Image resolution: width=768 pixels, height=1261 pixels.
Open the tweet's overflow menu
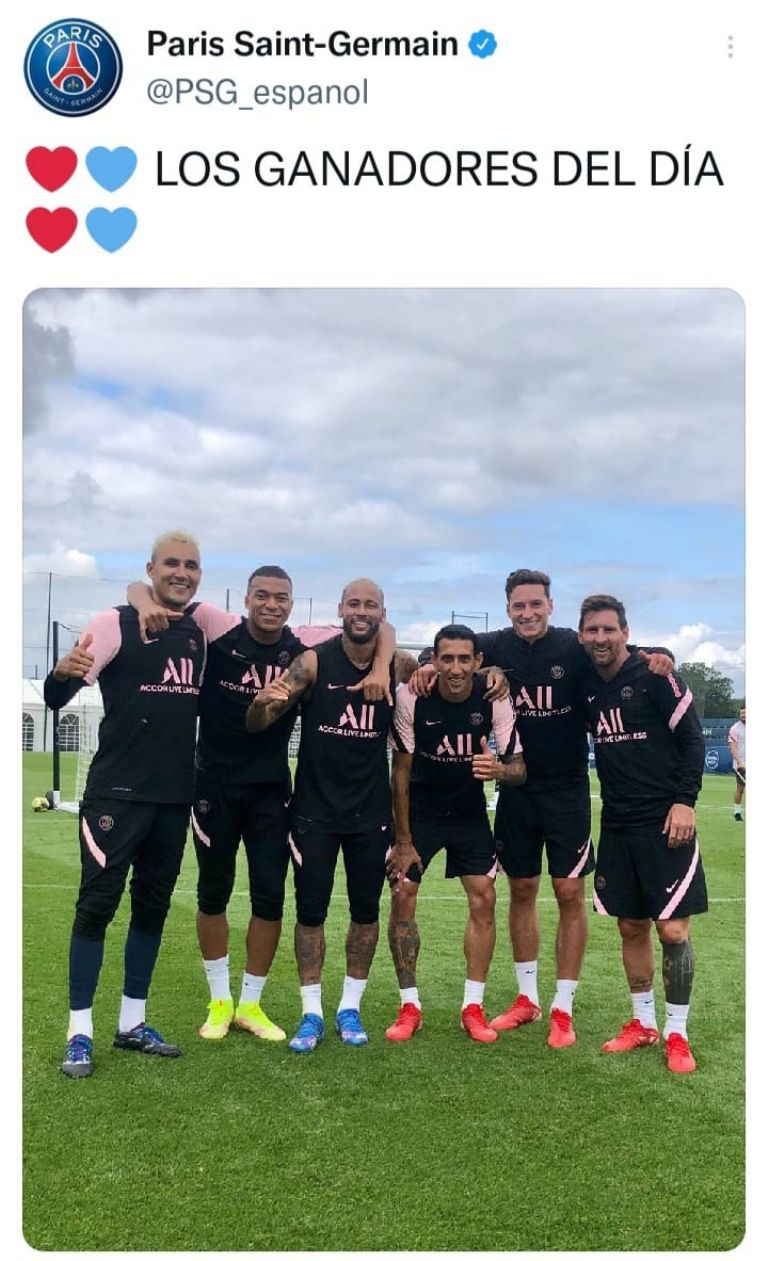[x=730, y=47]
